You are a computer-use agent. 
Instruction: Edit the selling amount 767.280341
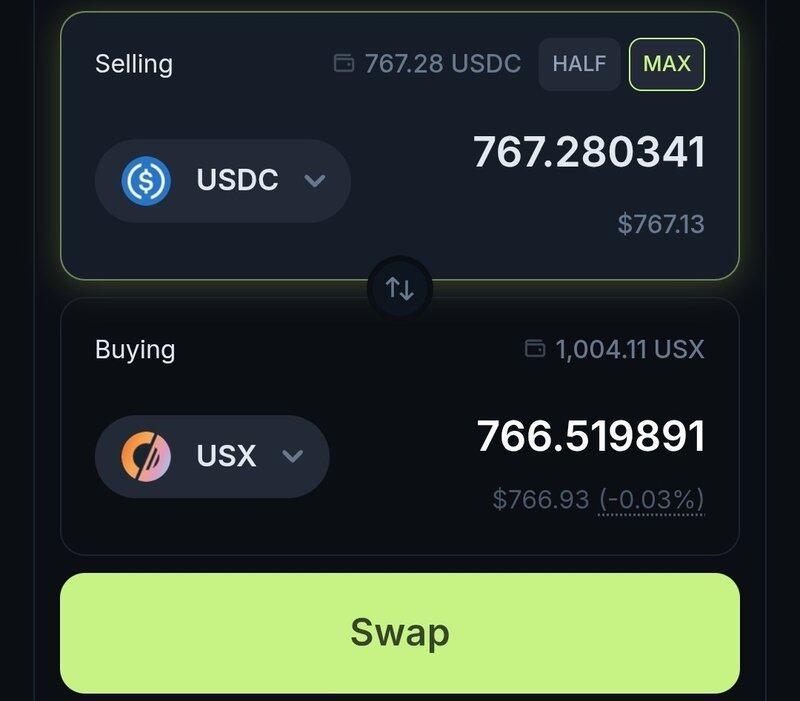(x=589, y=152)
